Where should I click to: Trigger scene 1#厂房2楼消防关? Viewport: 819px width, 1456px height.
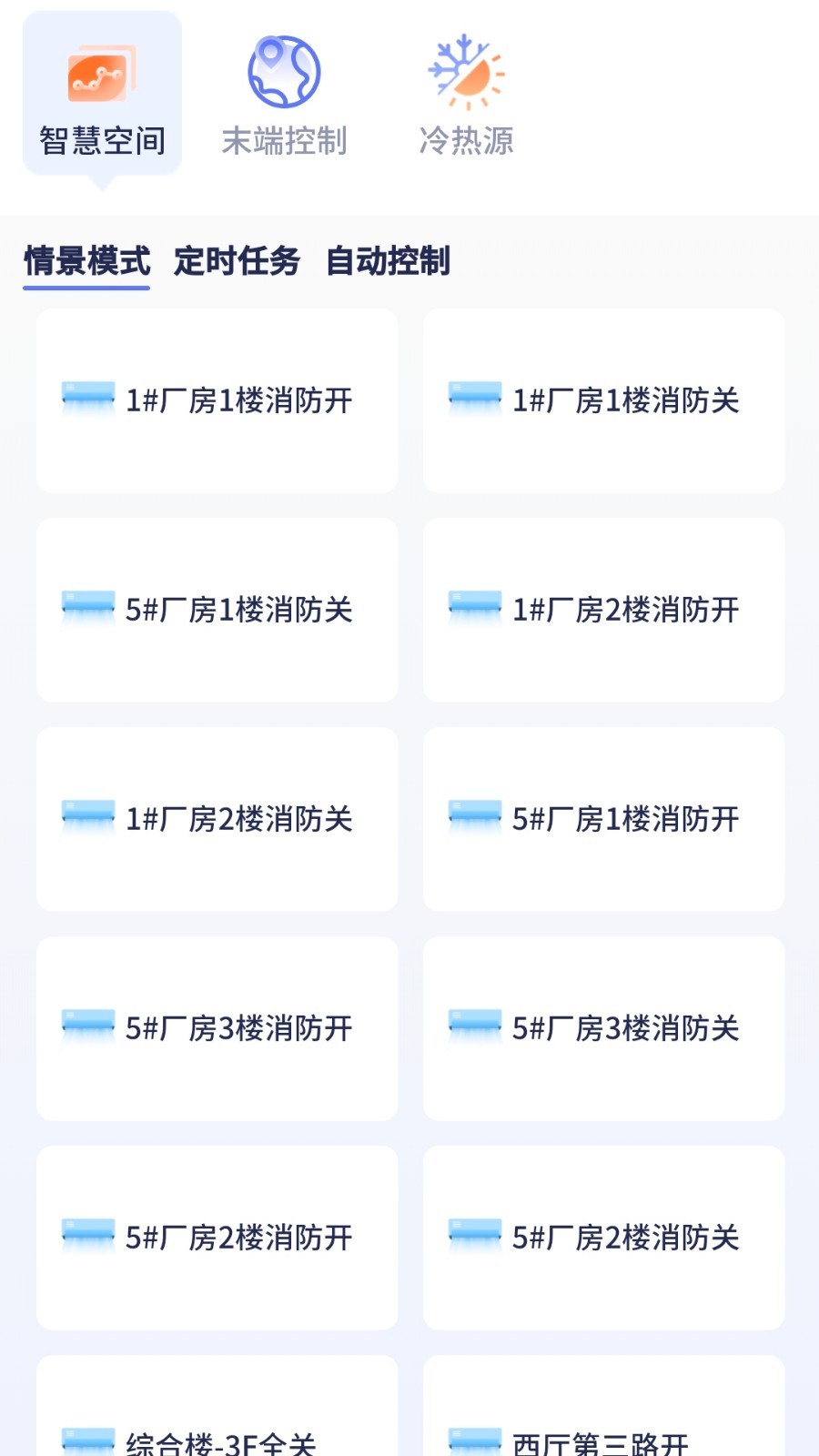click(217, 819)
